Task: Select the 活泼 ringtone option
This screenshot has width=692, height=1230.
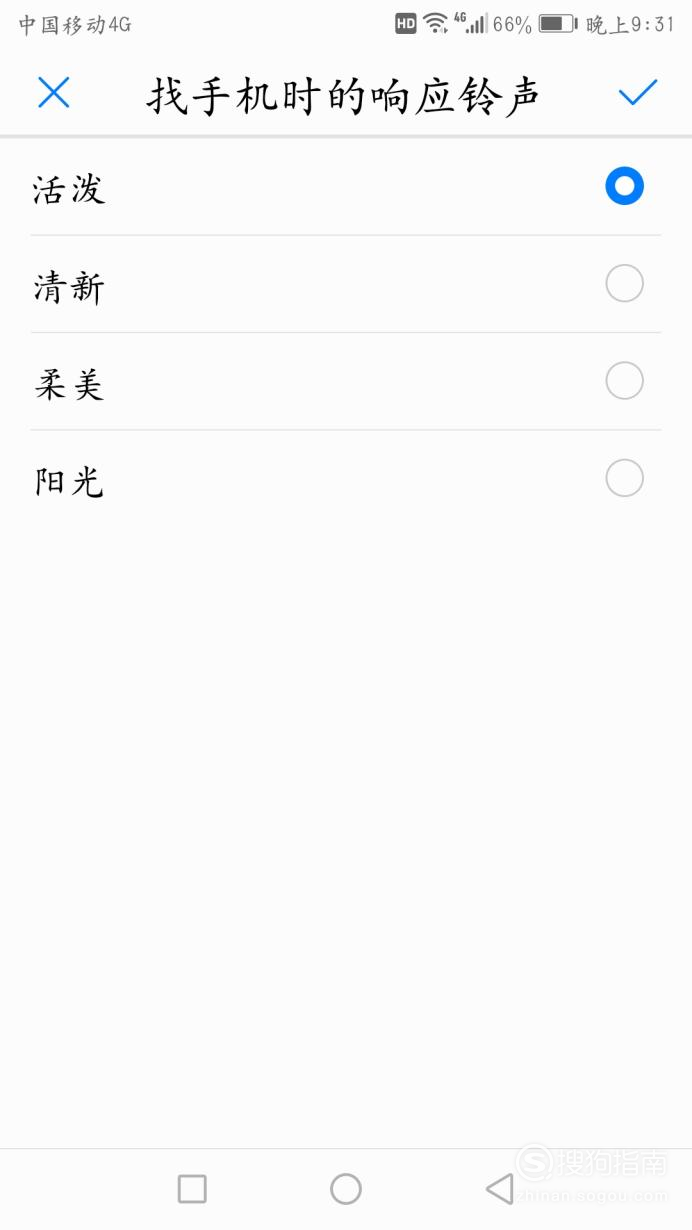Action: [x=346, y=187]
